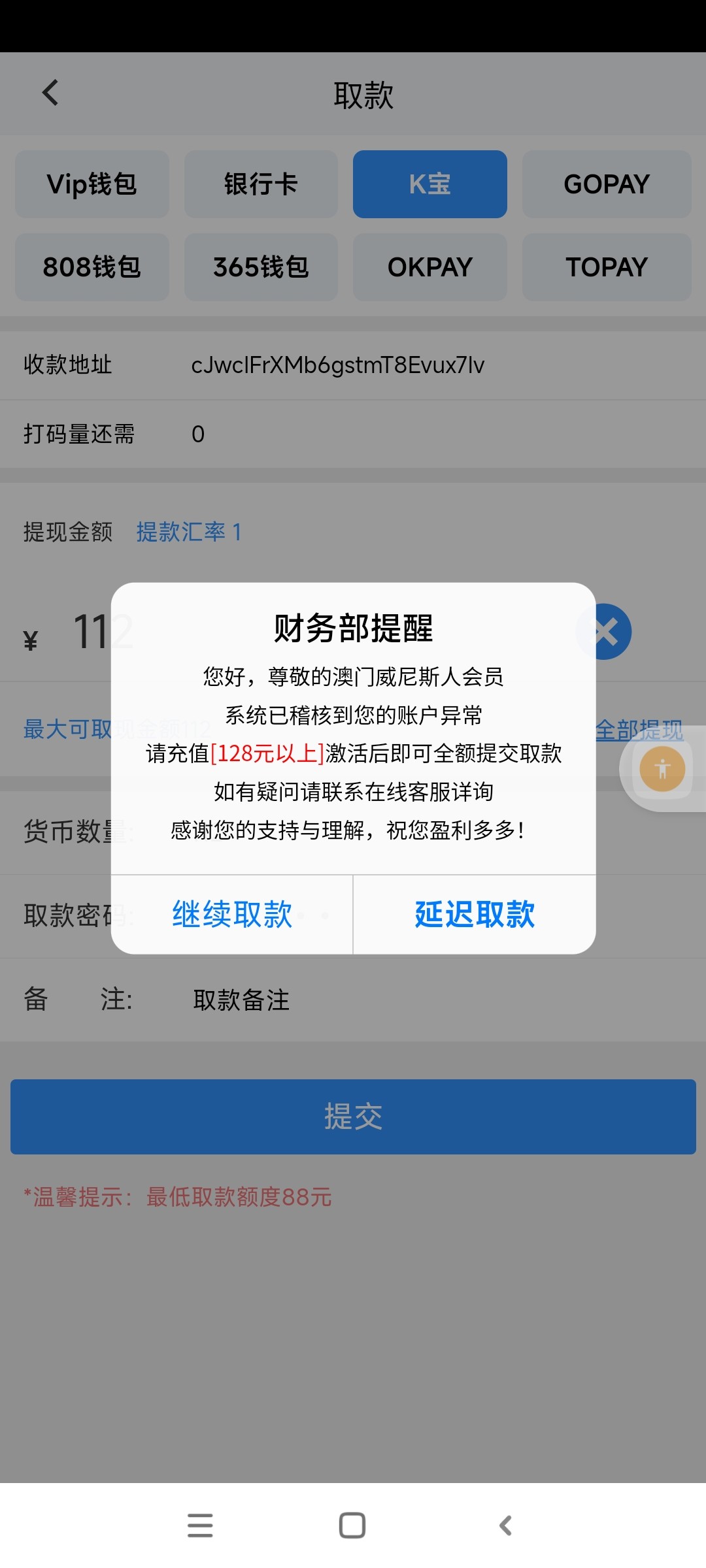Tap 继续取款 in the dialog
This screenshot has height=1568, width=706.
(x=232, y=914)
